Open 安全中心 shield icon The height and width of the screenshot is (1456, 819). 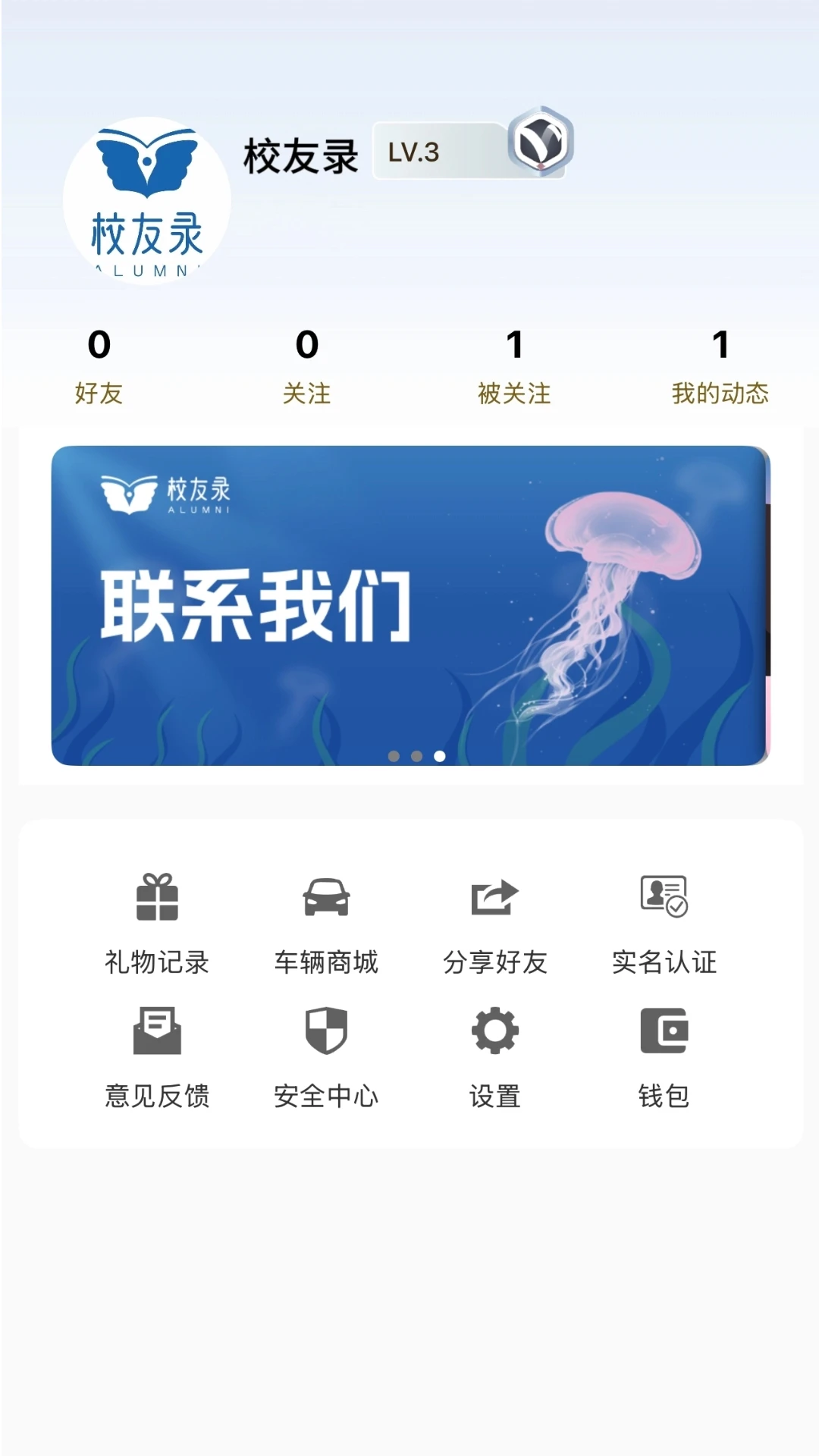326,1031
